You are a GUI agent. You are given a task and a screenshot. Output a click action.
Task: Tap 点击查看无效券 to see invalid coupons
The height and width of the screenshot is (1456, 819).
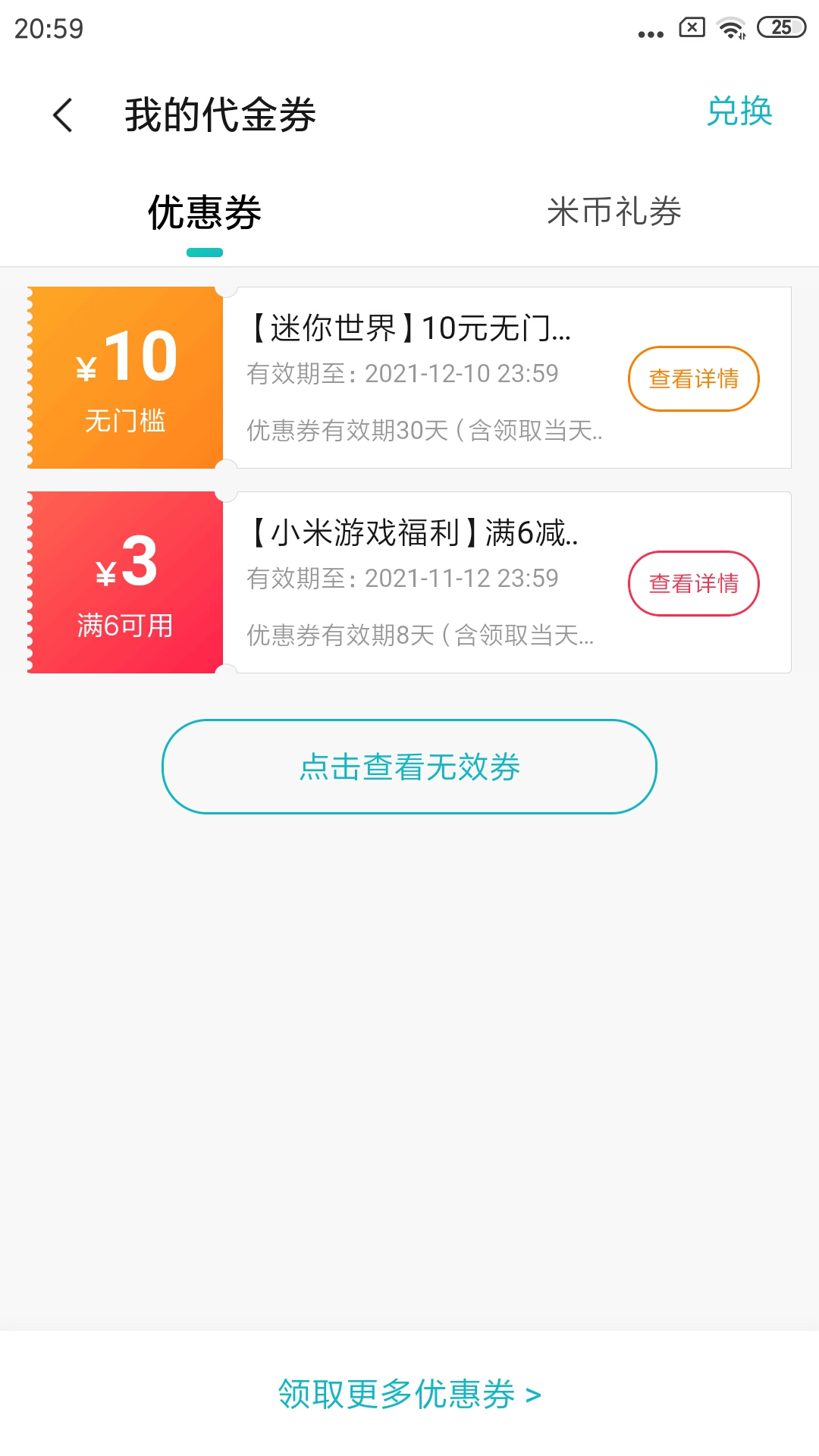coord(409,767)
